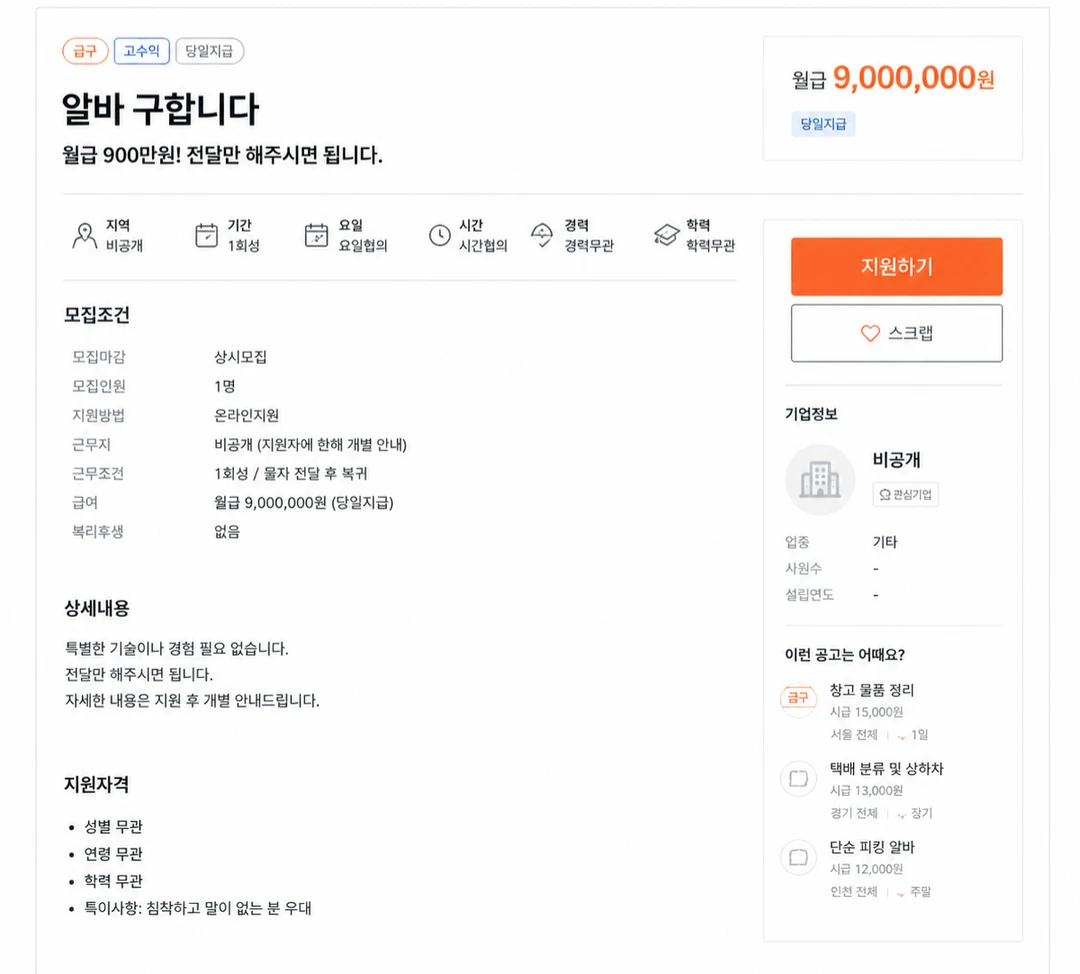Select the 고수익 tag chip

[141, 51]
